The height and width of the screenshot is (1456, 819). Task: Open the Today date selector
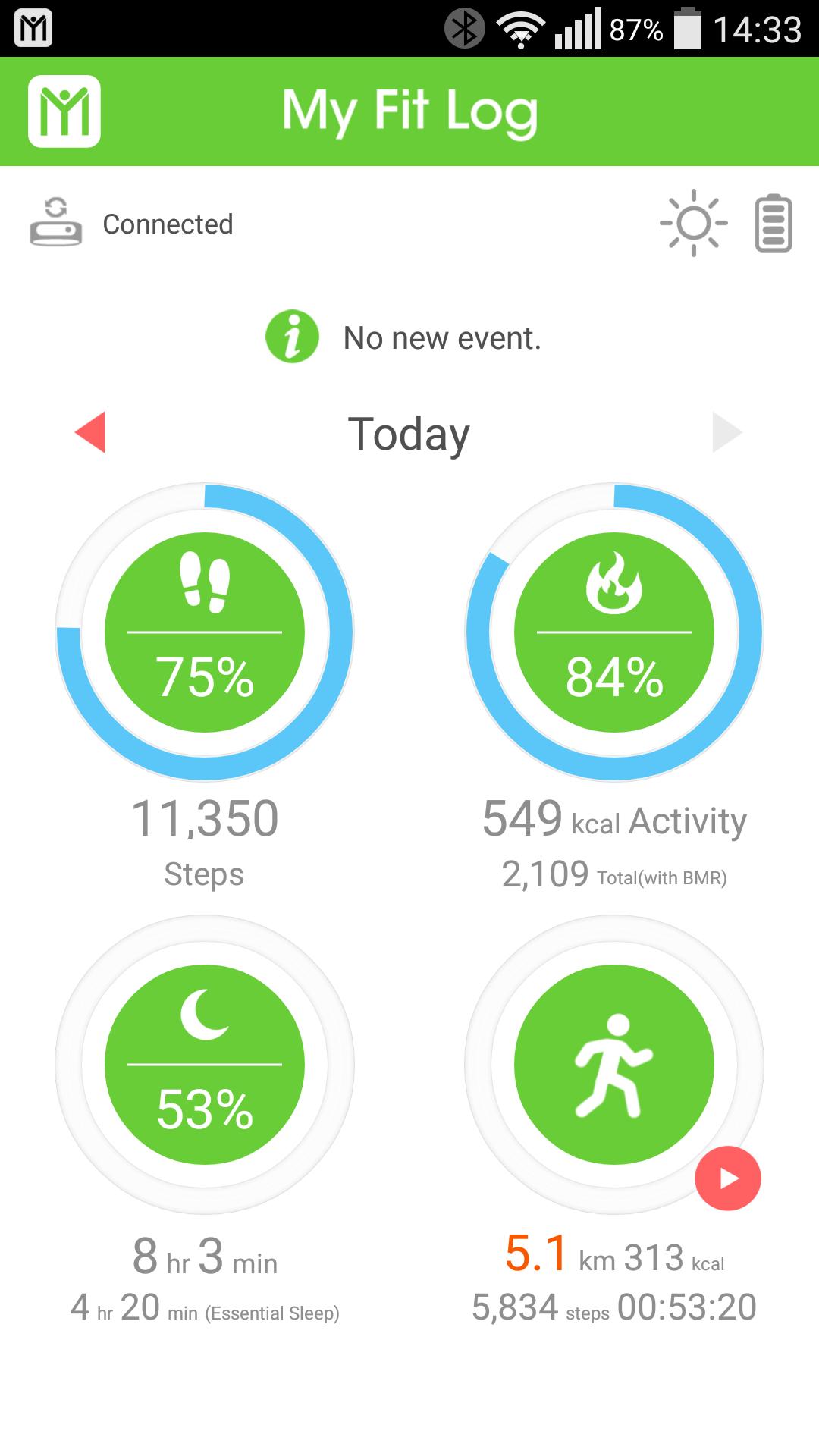[409, 432]
